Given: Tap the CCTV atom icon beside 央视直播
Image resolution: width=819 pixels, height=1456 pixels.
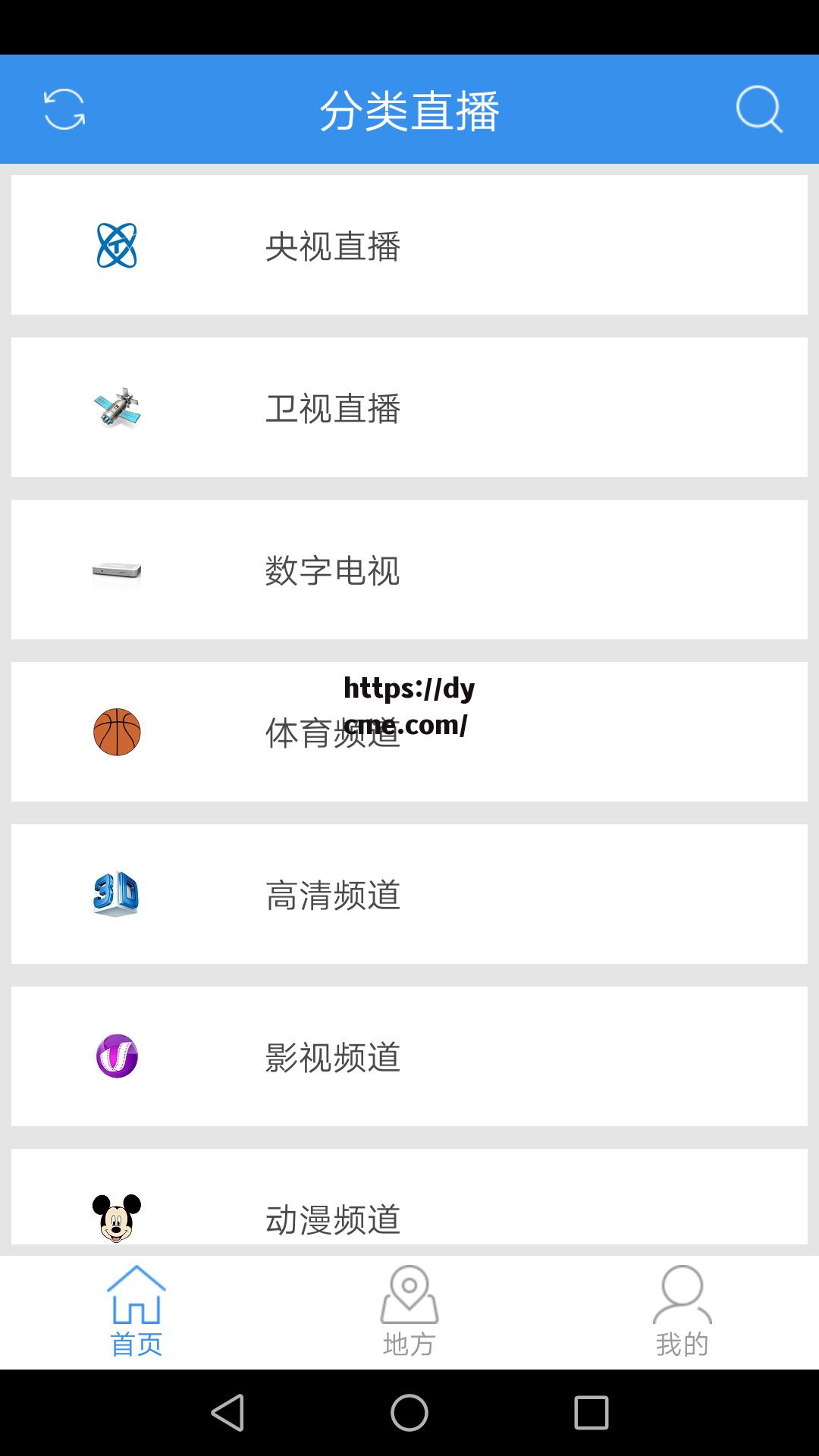Looking at the screenshot, I should [115, 244].
